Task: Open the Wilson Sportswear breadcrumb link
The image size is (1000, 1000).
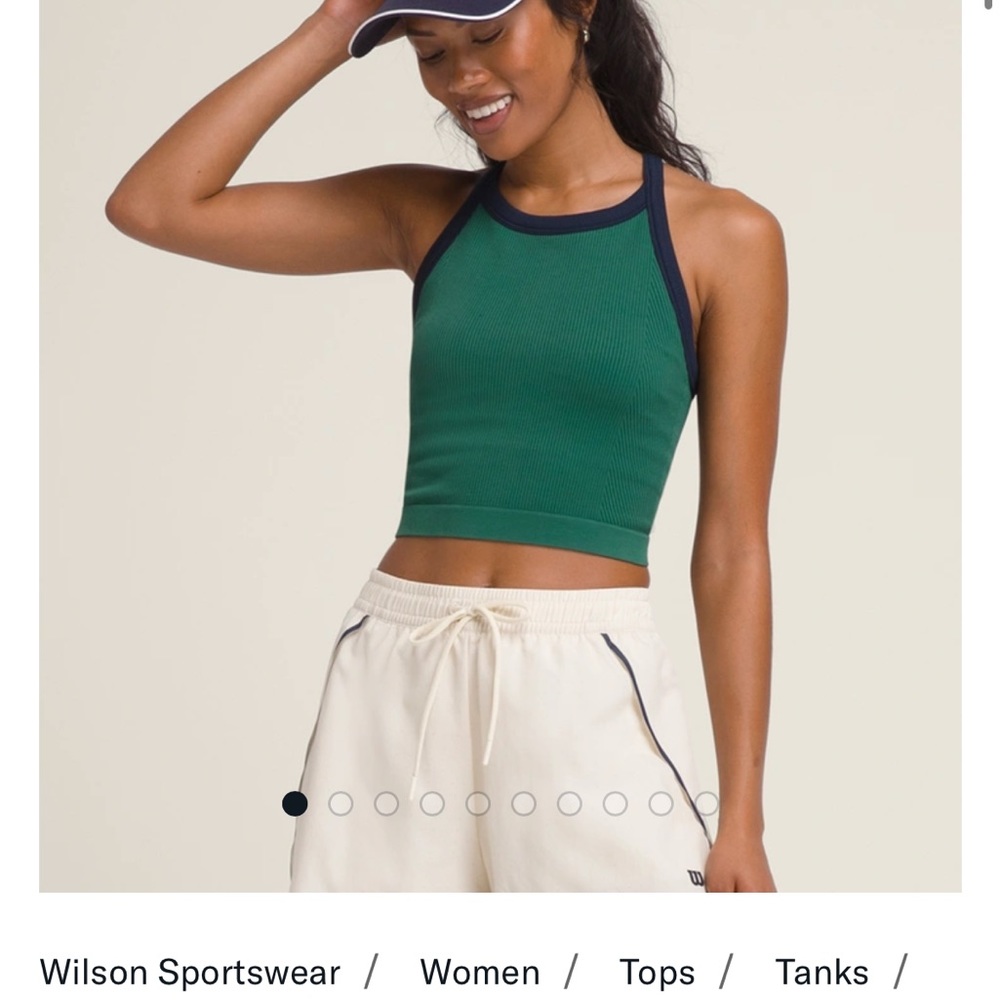Action: tap(190, 972)
